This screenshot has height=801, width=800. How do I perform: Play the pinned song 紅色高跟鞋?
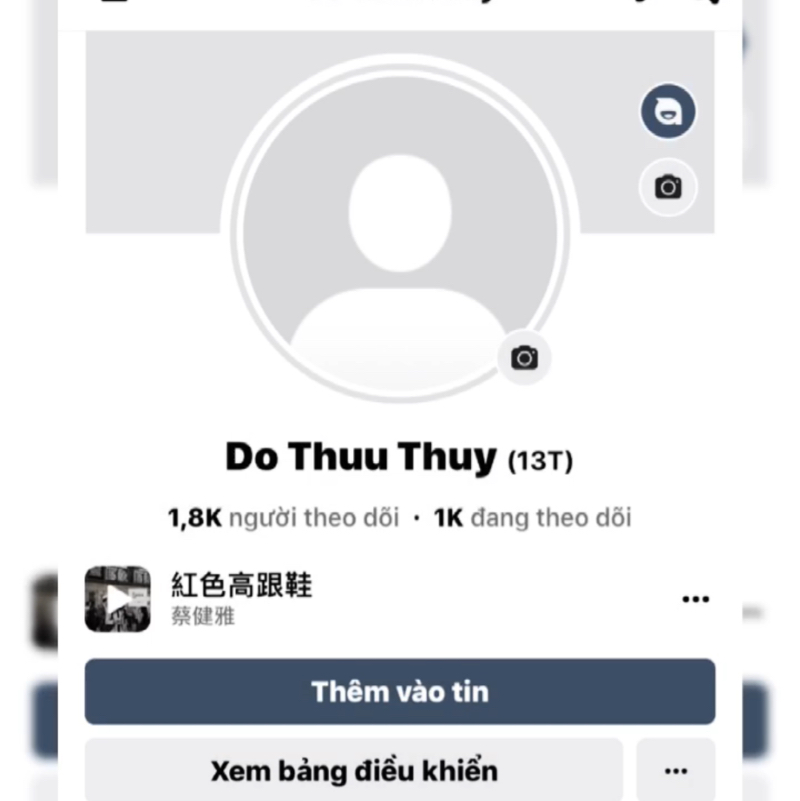click(x=118, y=599)
